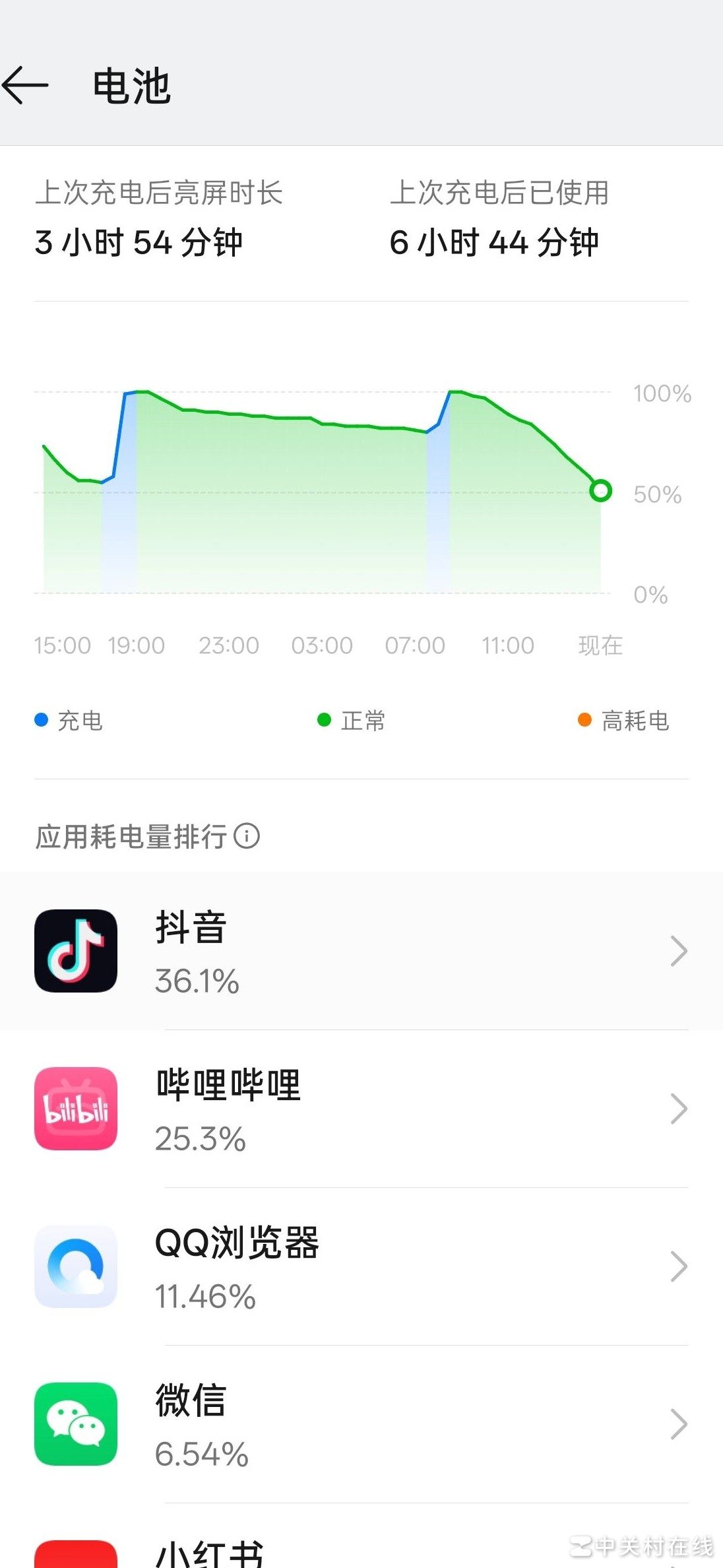
Task: Go back from the 电池 page
Action: (x=26, y=85)
